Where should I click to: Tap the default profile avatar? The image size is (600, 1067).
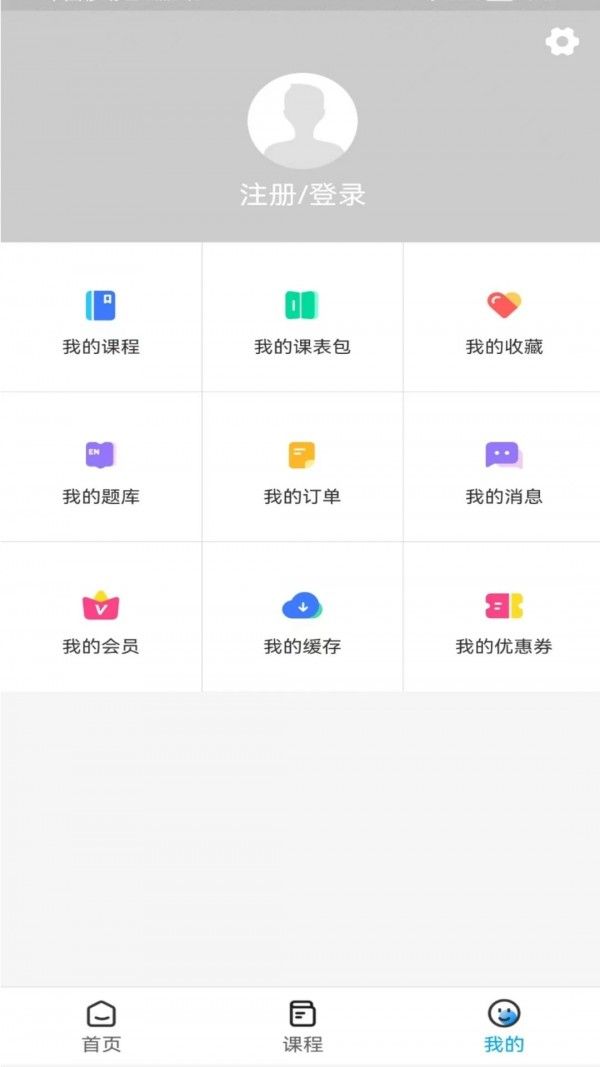tap(302, 121)
